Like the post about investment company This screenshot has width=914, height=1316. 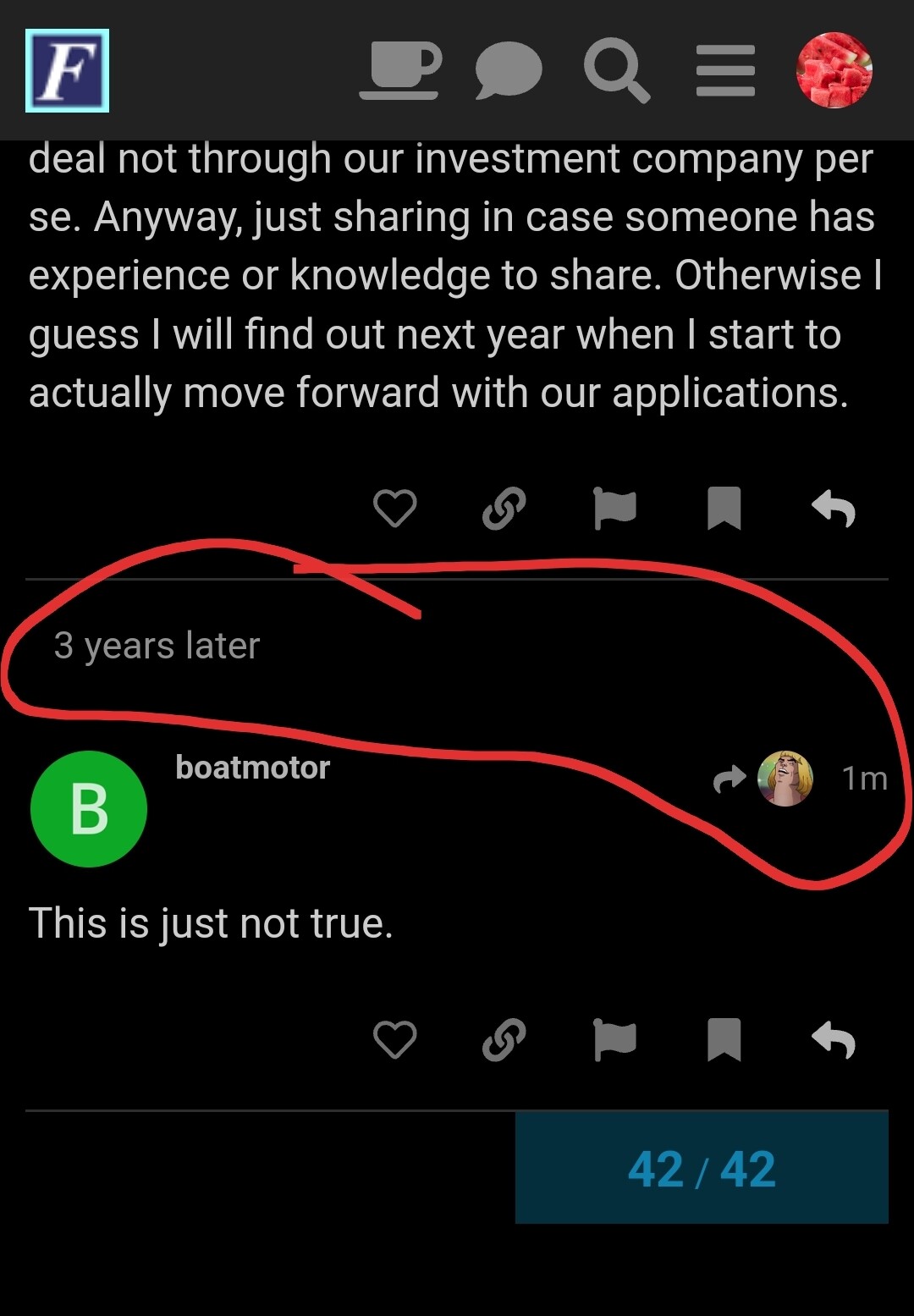click(394, 509)
